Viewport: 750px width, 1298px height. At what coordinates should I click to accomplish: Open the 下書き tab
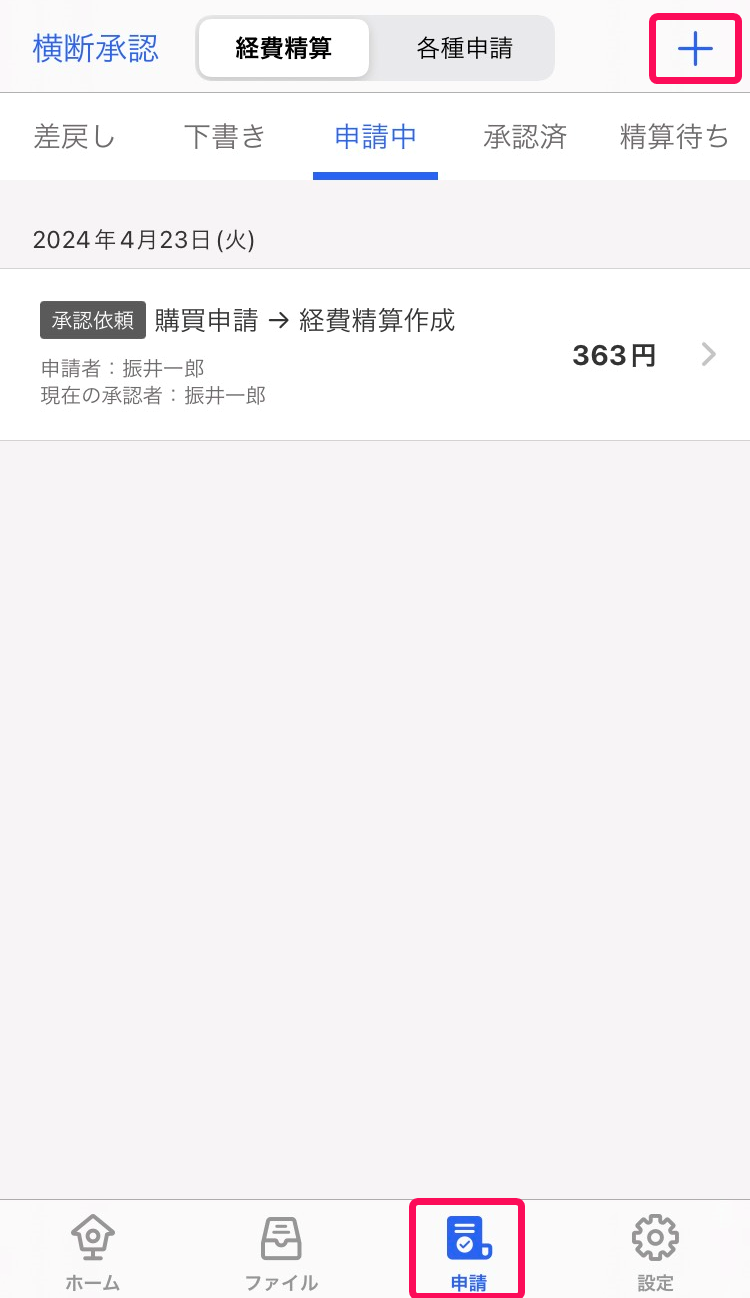point(225,137)
